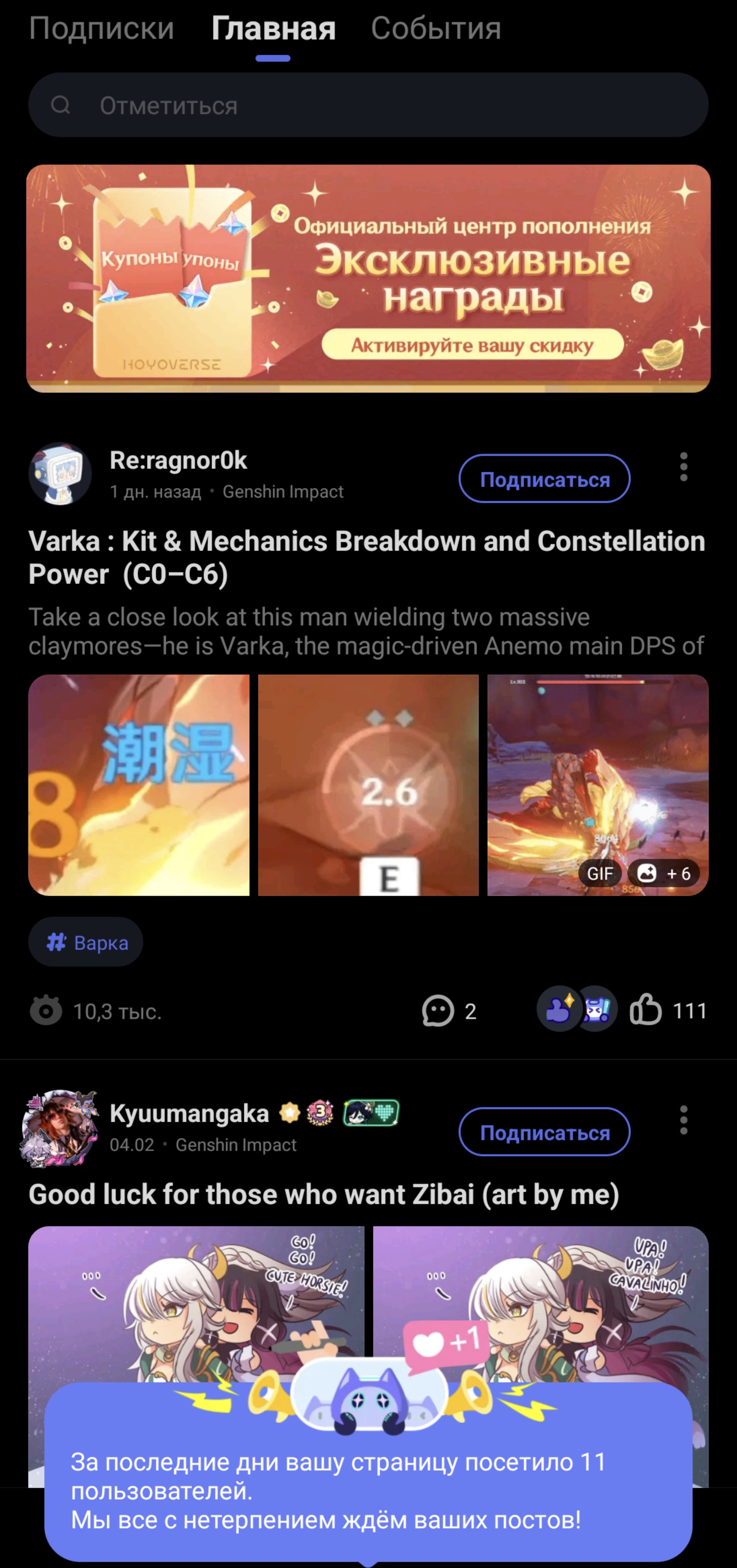Open the Эксклюзивные награды top-up banner
The width and height of the screenshot is (737, 1568).
coord(368,278)
